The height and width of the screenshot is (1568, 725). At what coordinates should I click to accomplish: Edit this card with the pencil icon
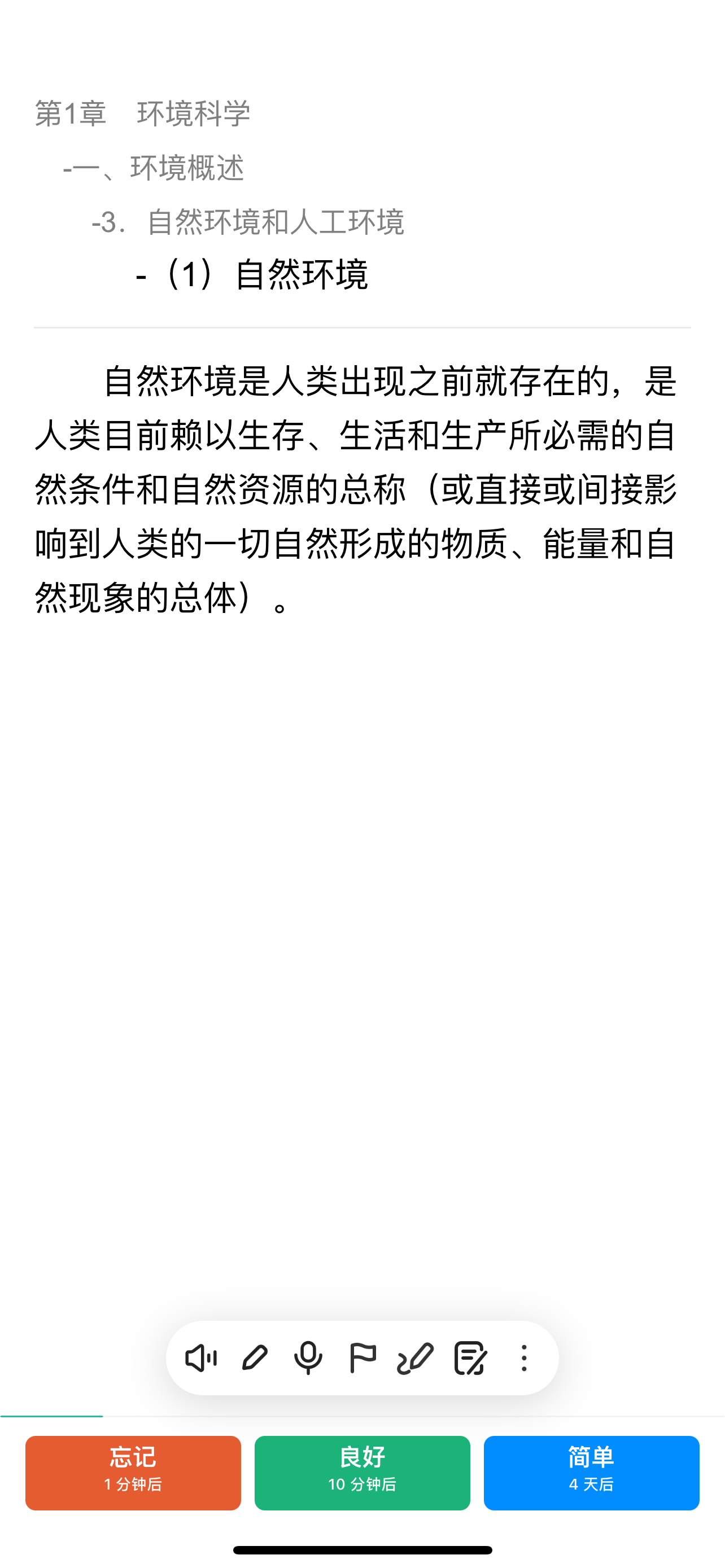pyautogui.click(x=255, y=1358)
